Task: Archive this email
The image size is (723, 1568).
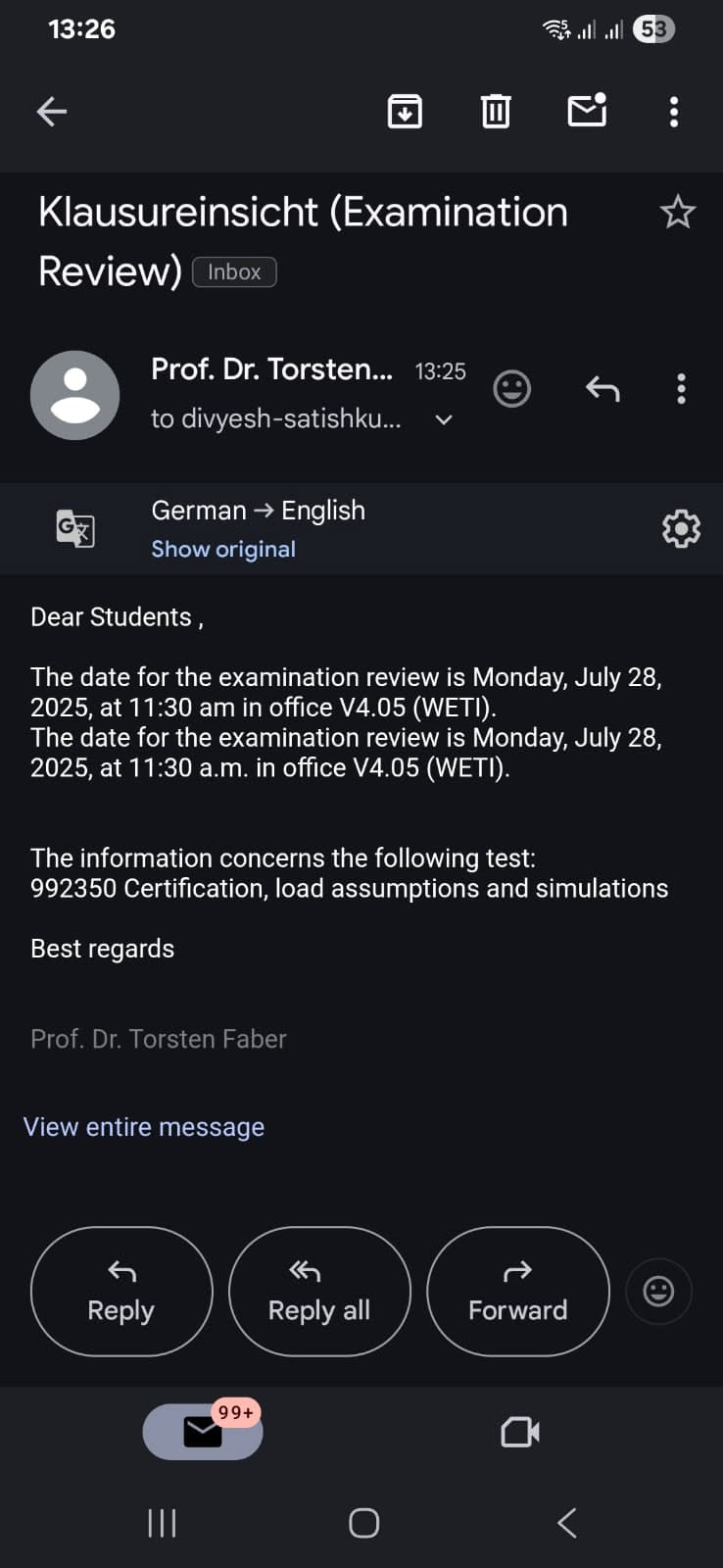Action: click(x=405, y=112)
